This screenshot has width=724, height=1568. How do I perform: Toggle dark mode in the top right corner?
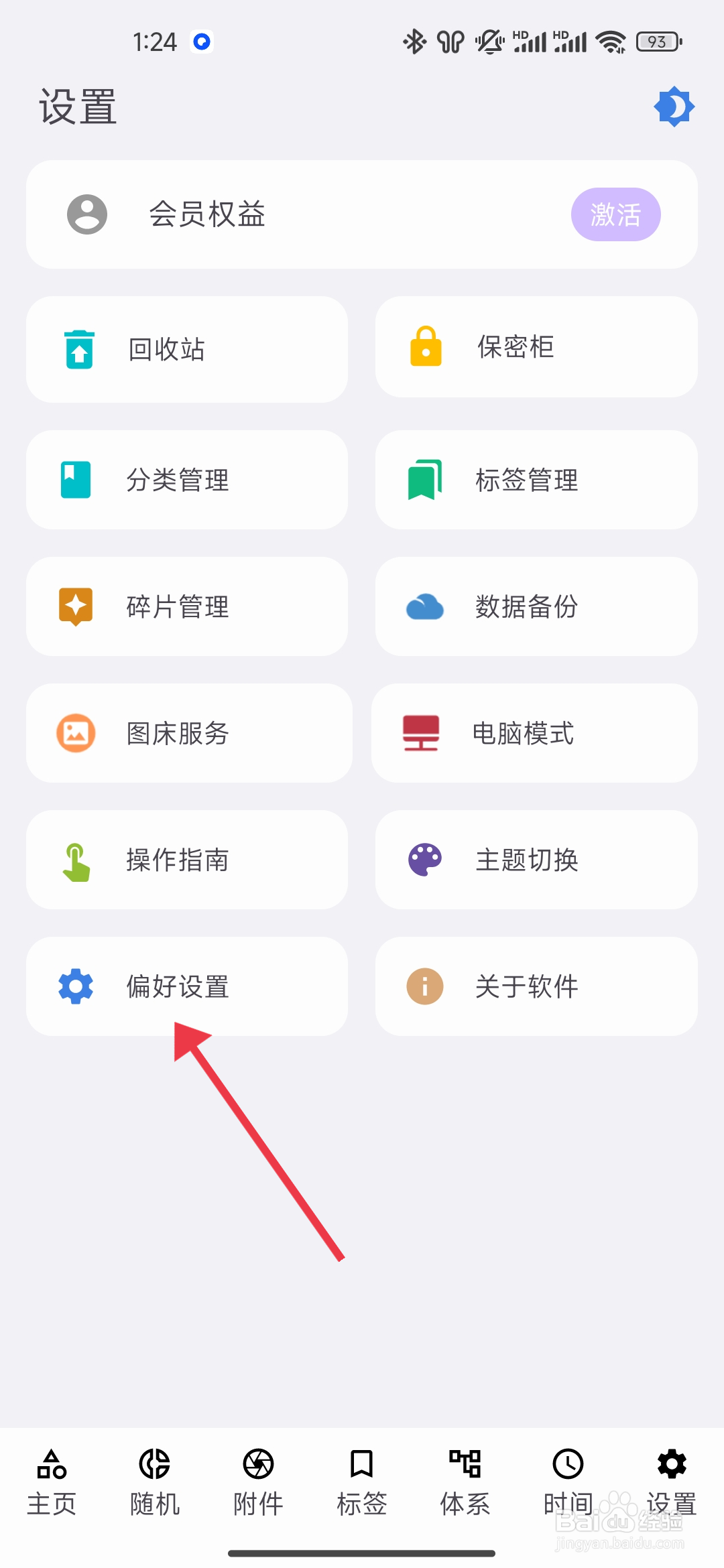coord(674,105)
